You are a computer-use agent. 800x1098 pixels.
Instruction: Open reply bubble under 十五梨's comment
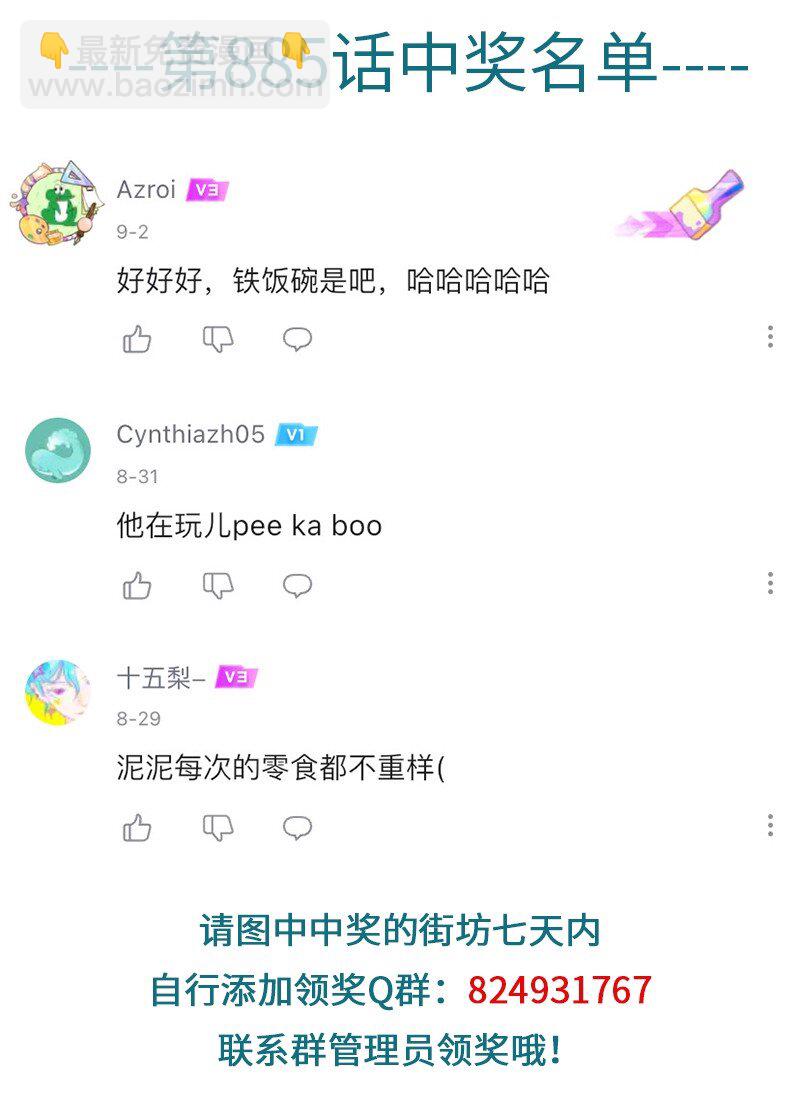(297, 828)
